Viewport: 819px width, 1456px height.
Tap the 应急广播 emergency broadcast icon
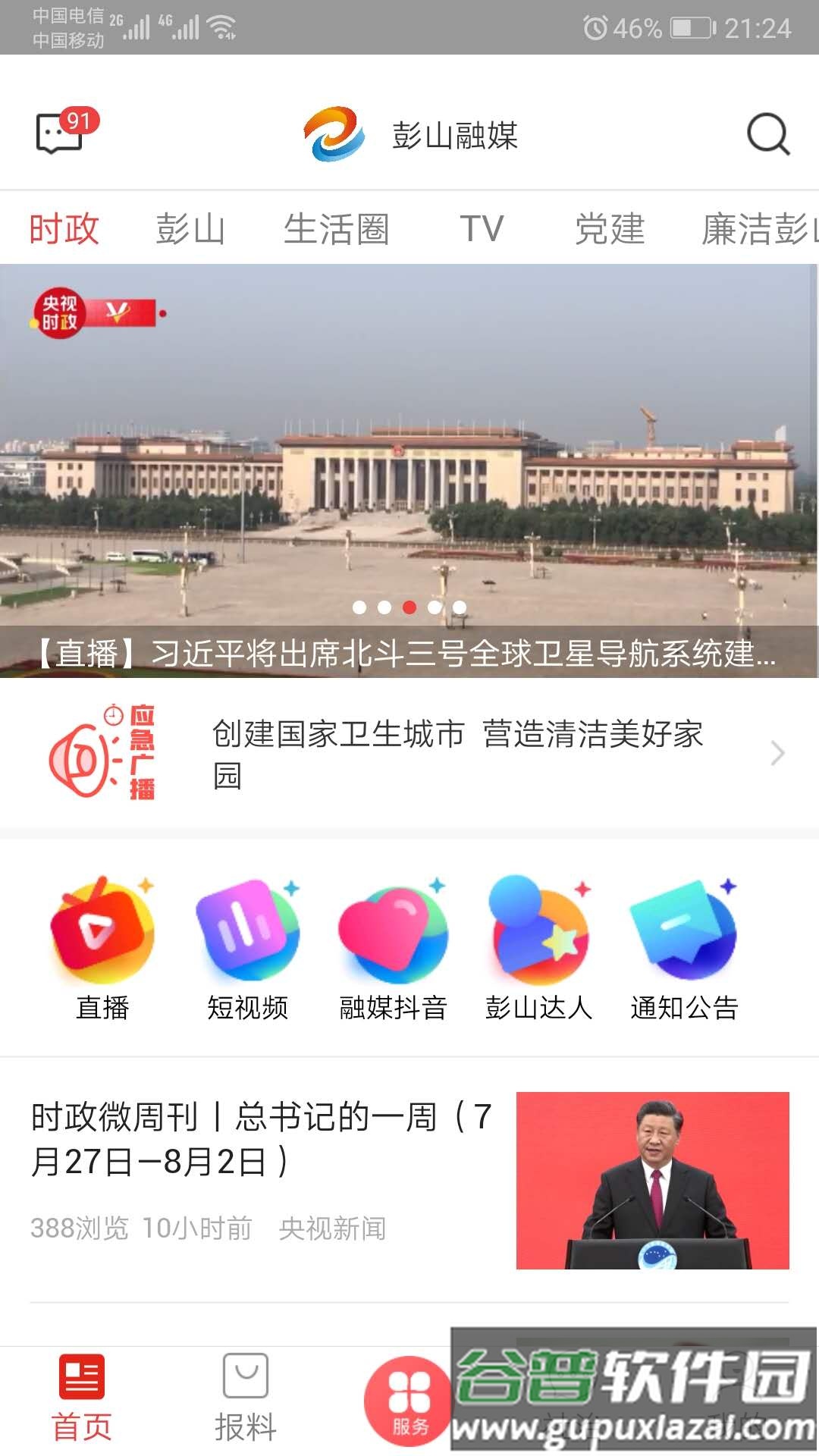[106, 754]
